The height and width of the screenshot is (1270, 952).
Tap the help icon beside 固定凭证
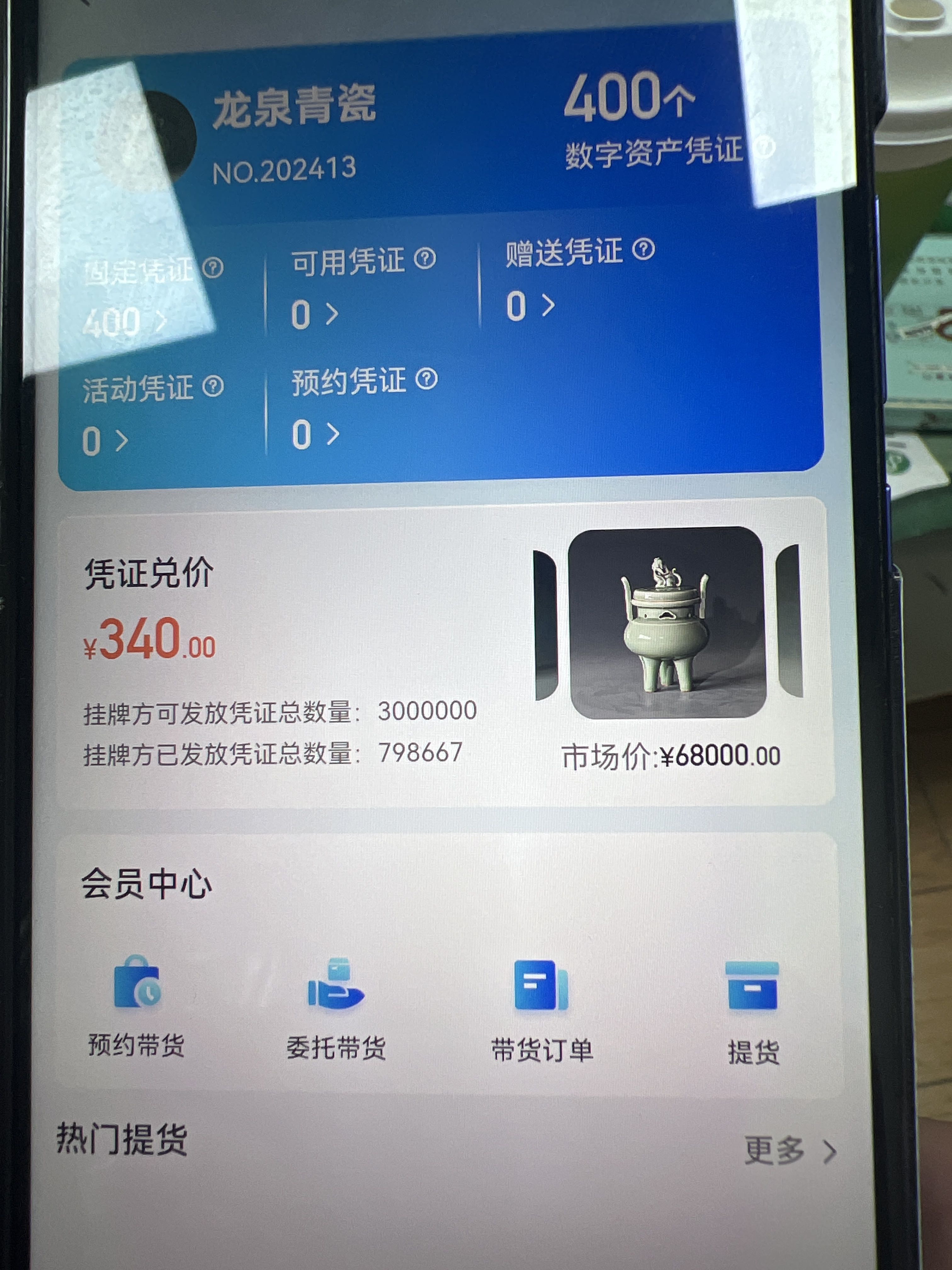(x=213, y=267)
